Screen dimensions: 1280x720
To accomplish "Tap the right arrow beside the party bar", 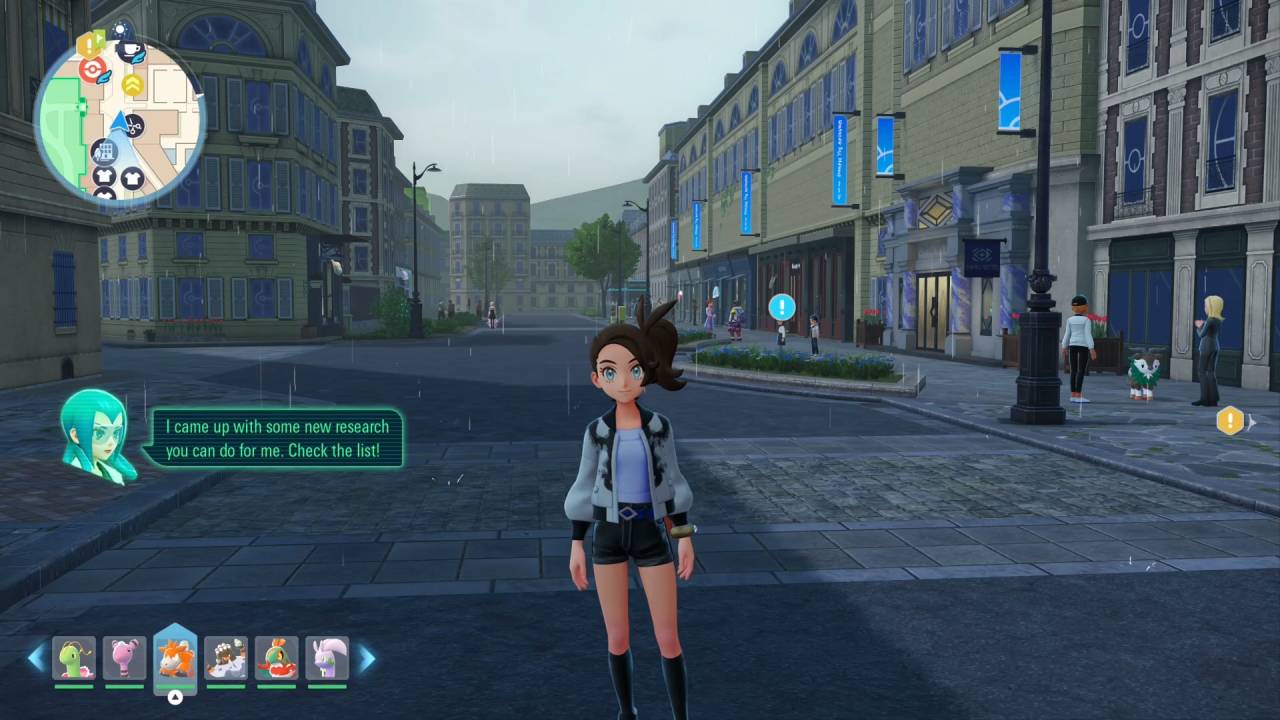I will 367,657.
